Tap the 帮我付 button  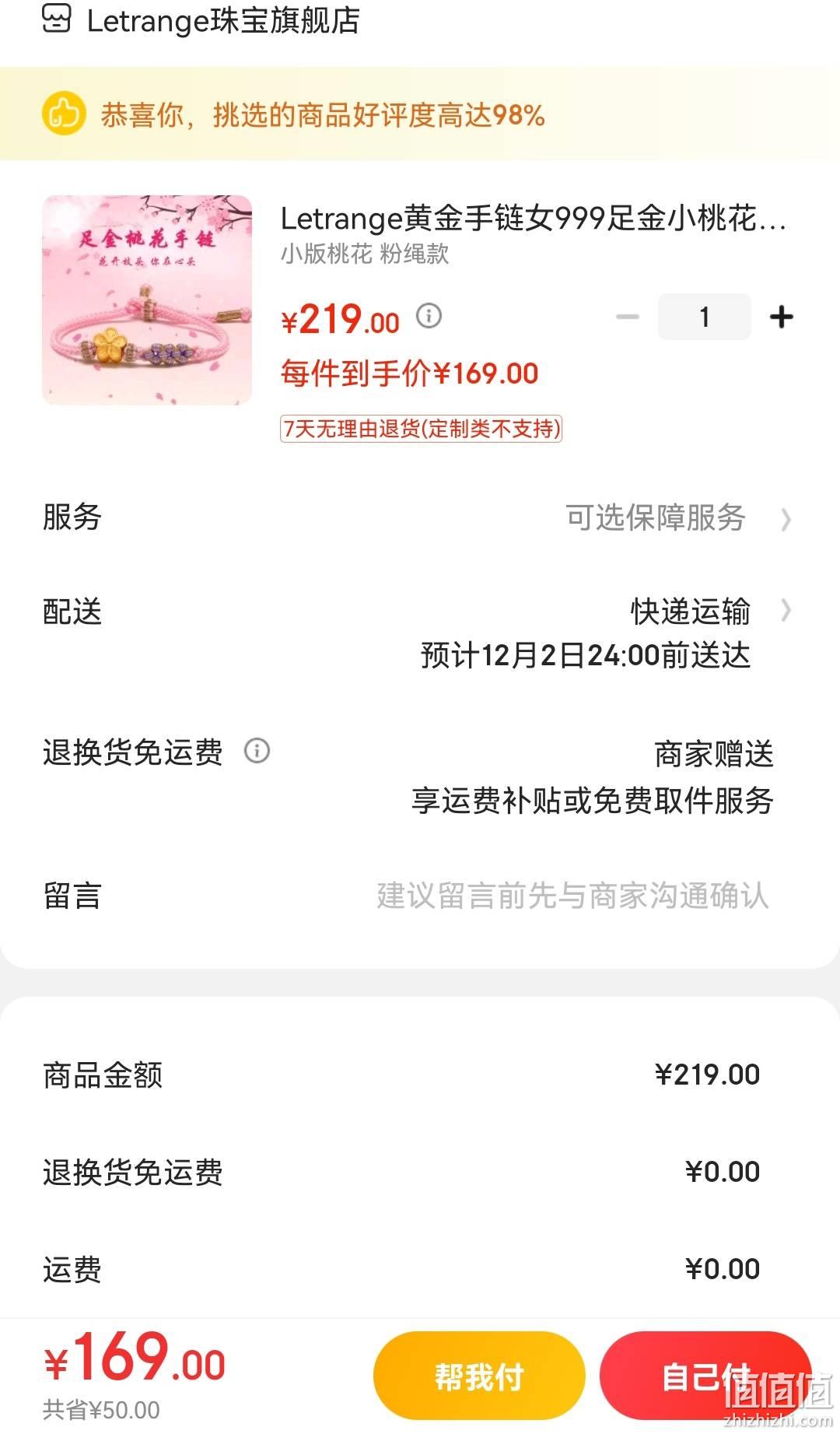coord(479,1376)
